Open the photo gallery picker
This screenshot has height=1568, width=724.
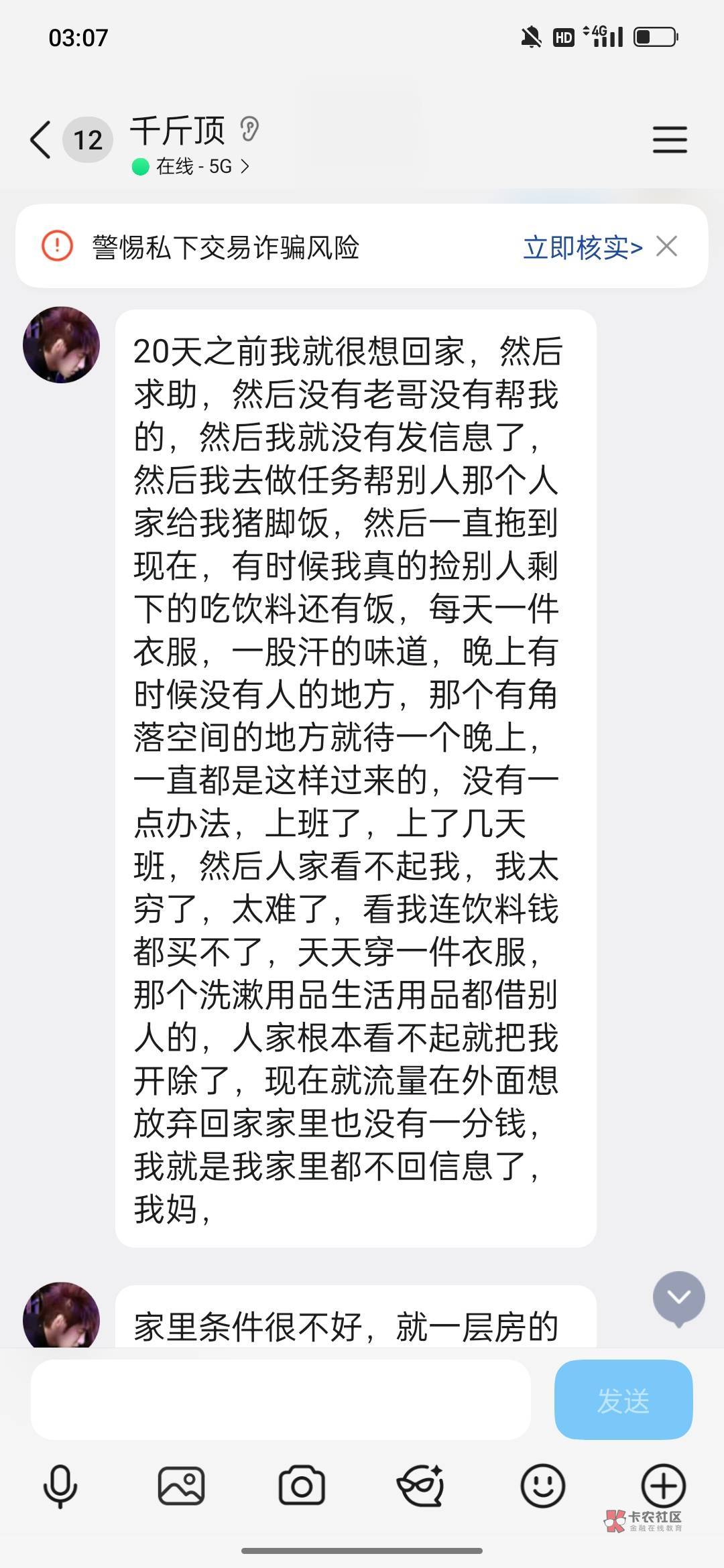(x=181, y=1486)
